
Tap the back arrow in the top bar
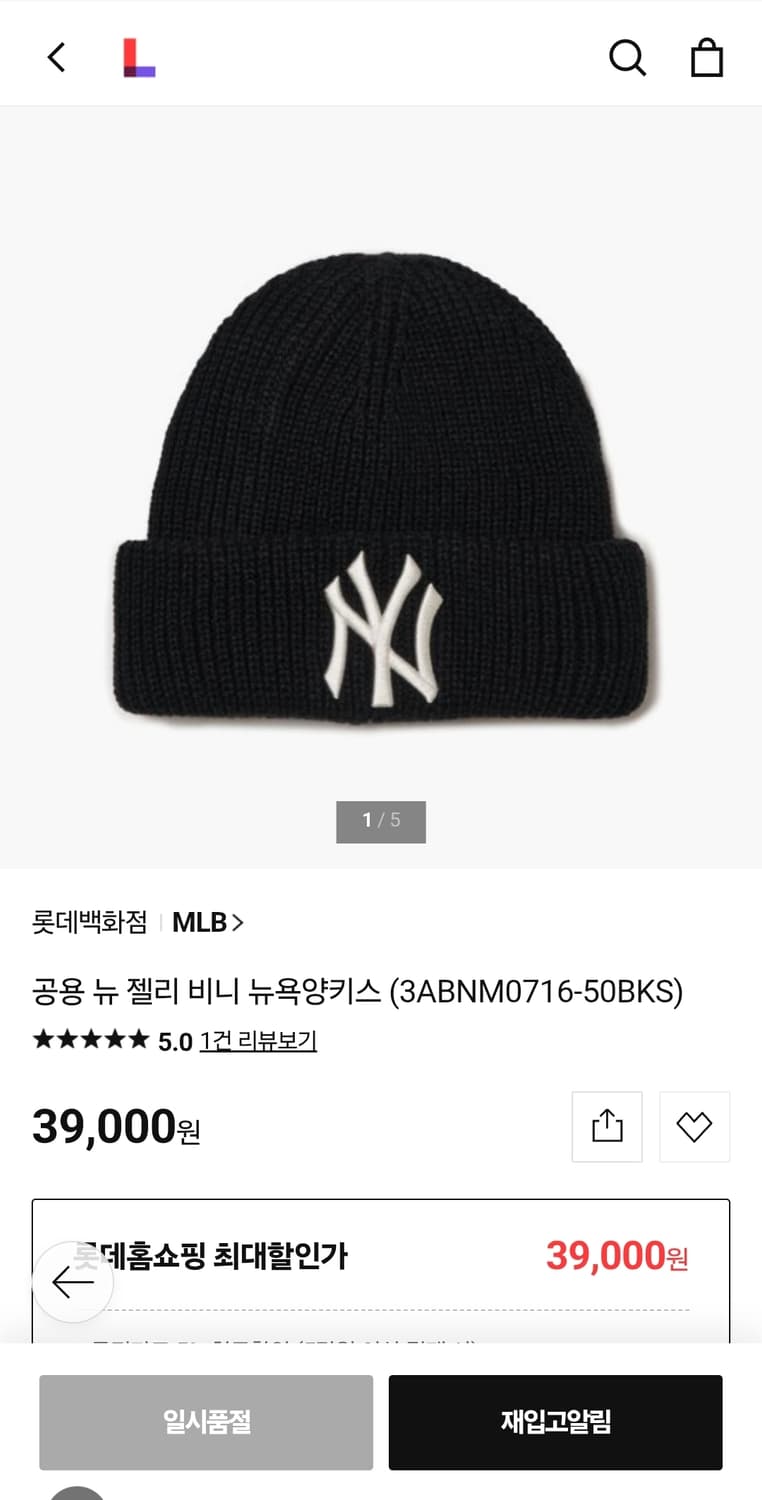coord(55,57)
